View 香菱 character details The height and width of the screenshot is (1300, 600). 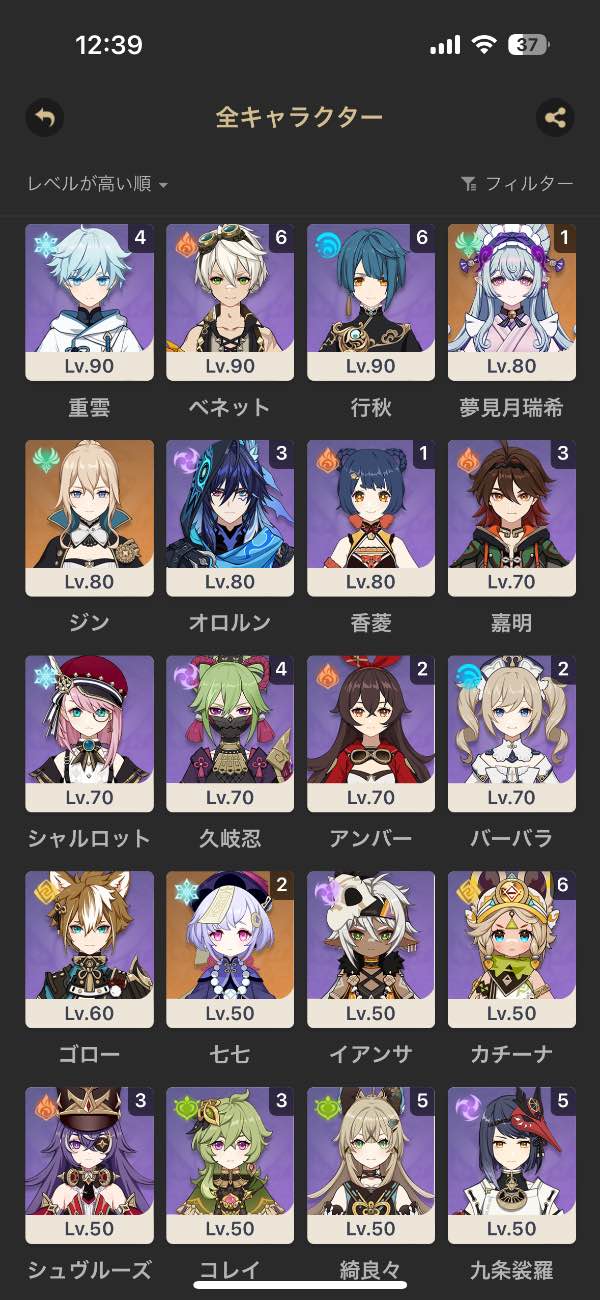371,518
